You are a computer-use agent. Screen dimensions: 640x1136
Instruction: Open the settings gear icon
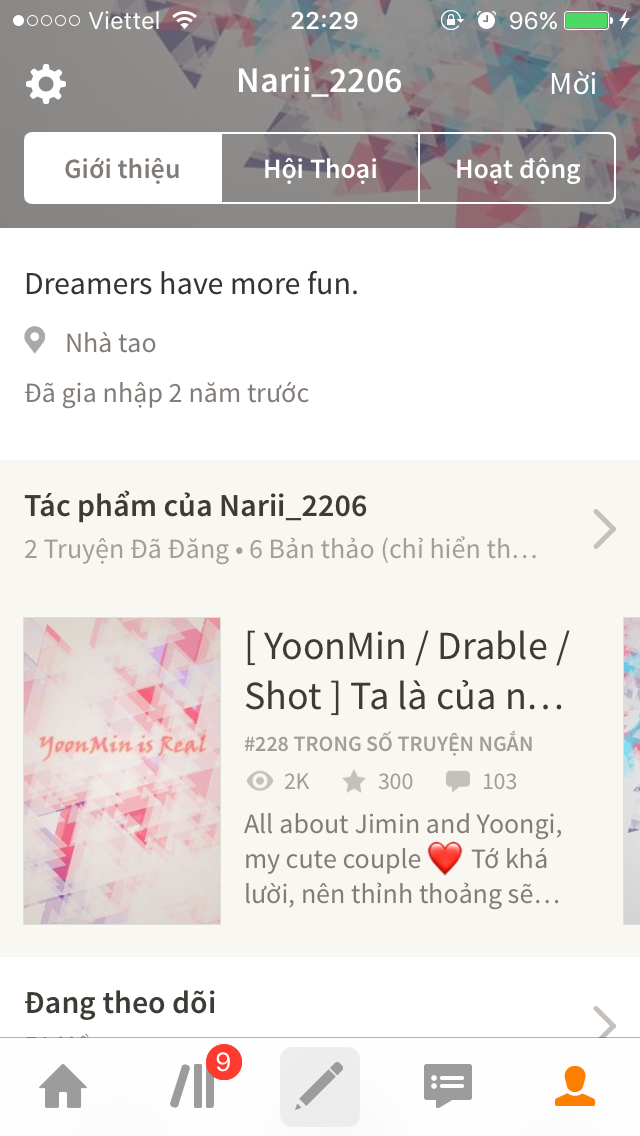[x=46, y=84]
